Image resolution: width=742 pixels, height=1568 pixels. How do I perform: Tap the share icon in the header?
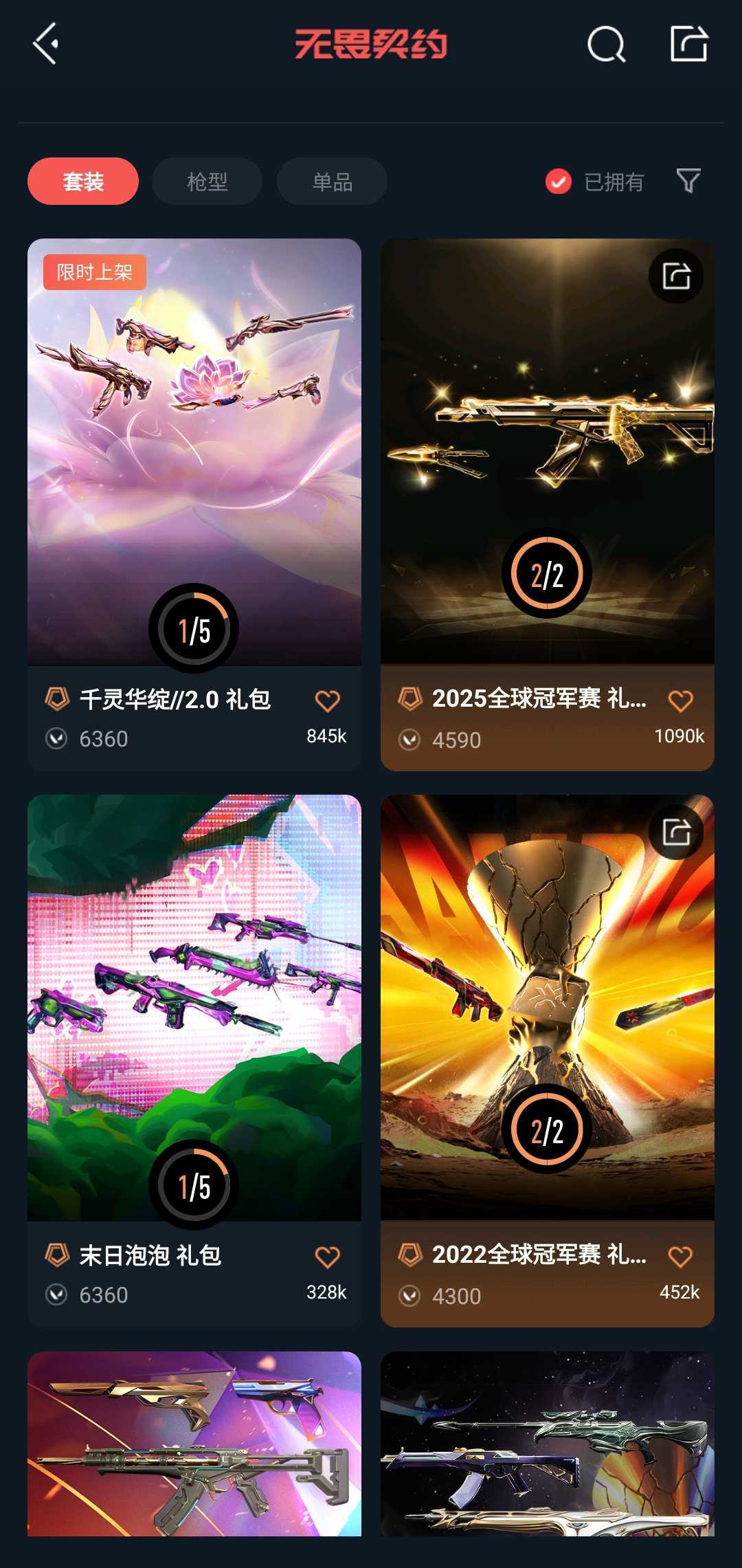tap(688, 44)
